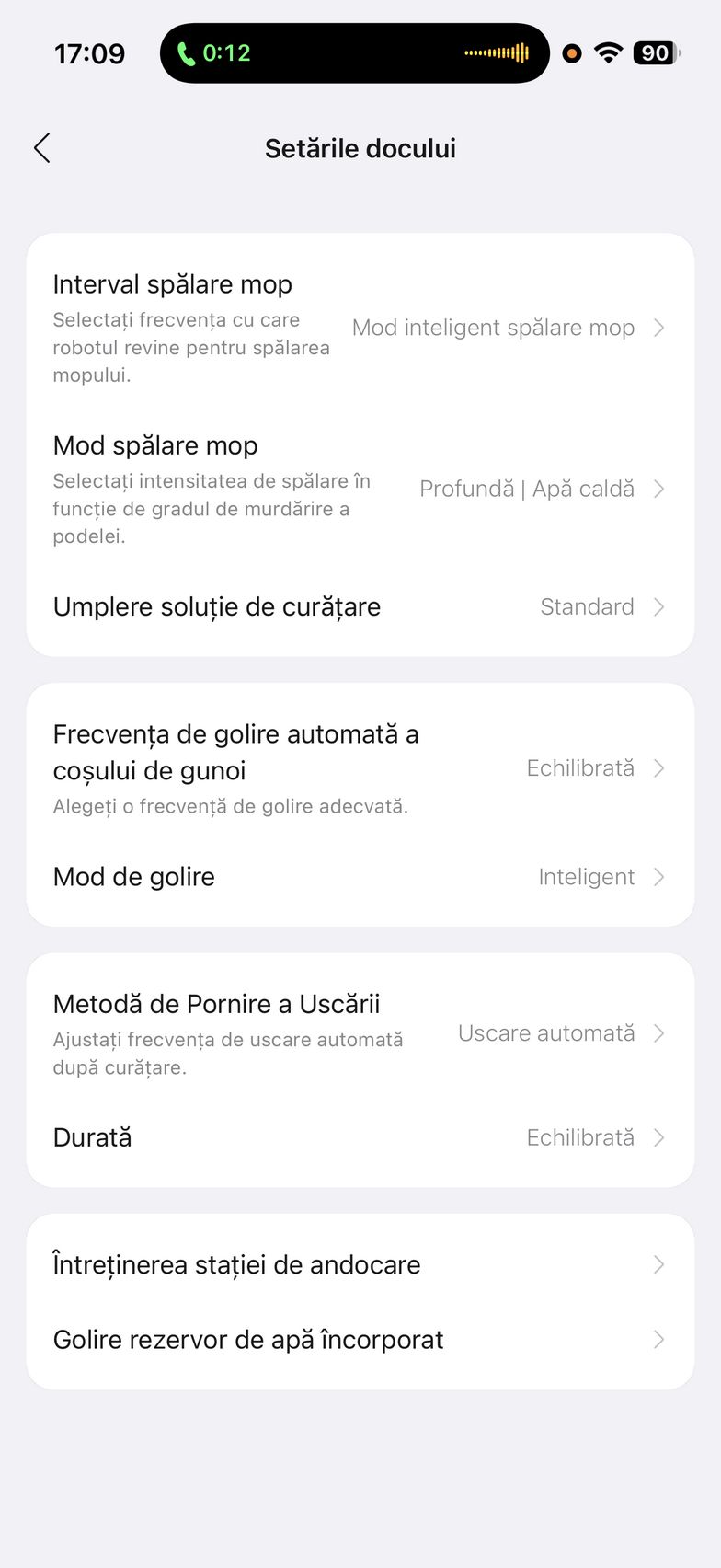Open Mod spălare mop options
This screenshot has height=1568, width=721.
click(359, 489)
